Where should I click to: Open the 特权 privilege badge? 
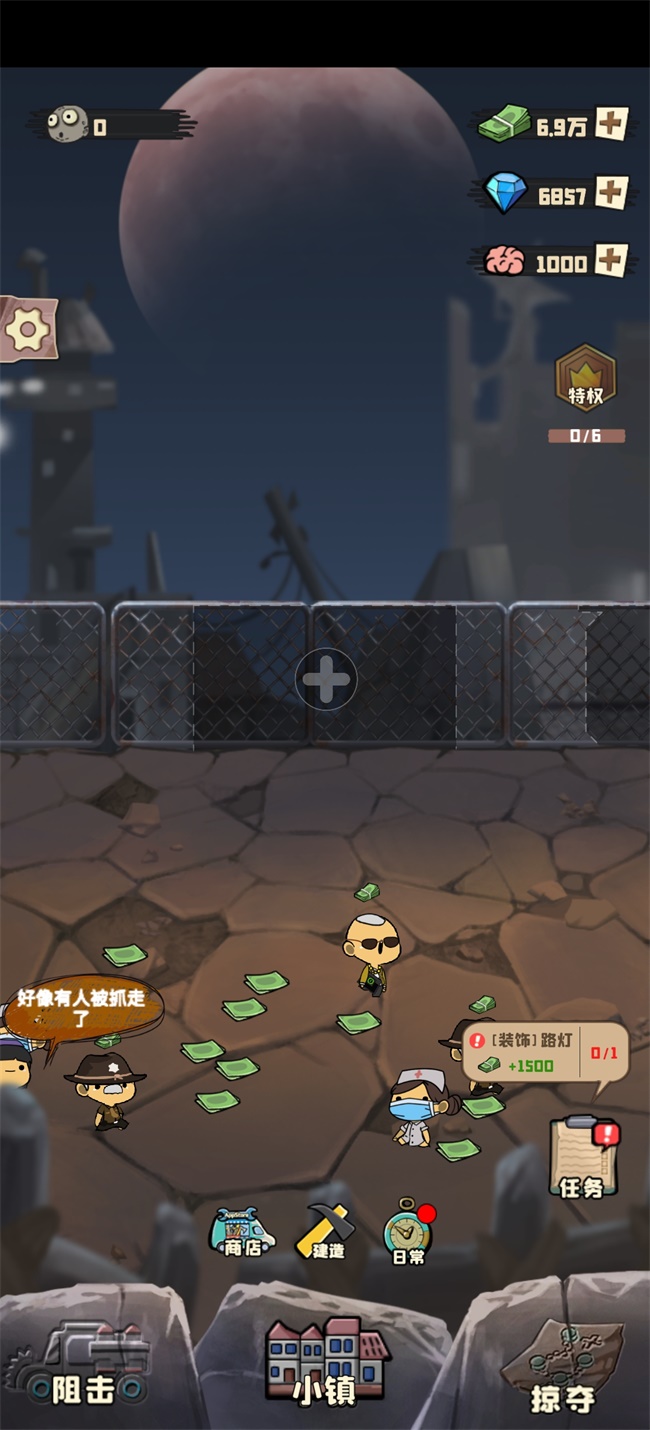point(586,379)
